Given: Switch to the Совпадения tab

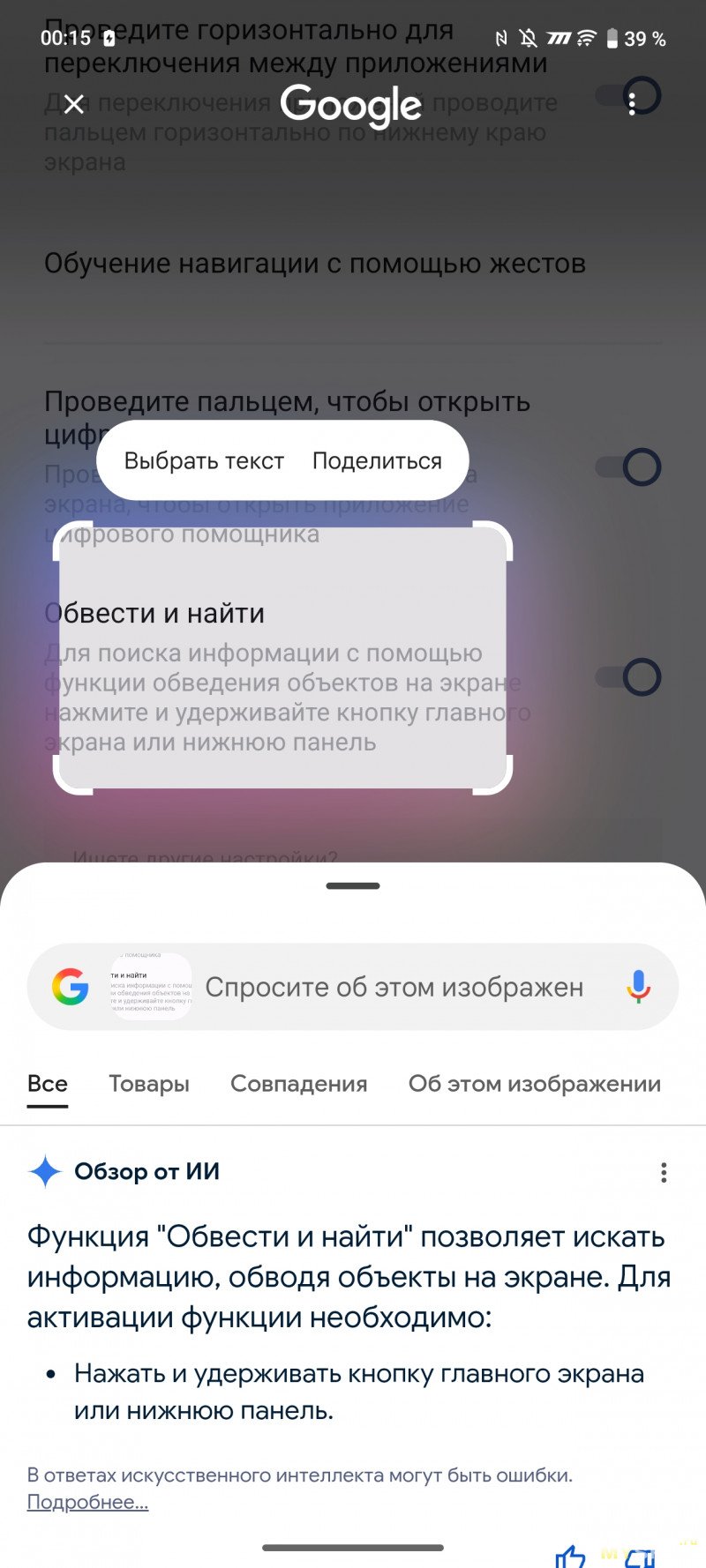Looking at the screenshot, I should click(298, 1084).
